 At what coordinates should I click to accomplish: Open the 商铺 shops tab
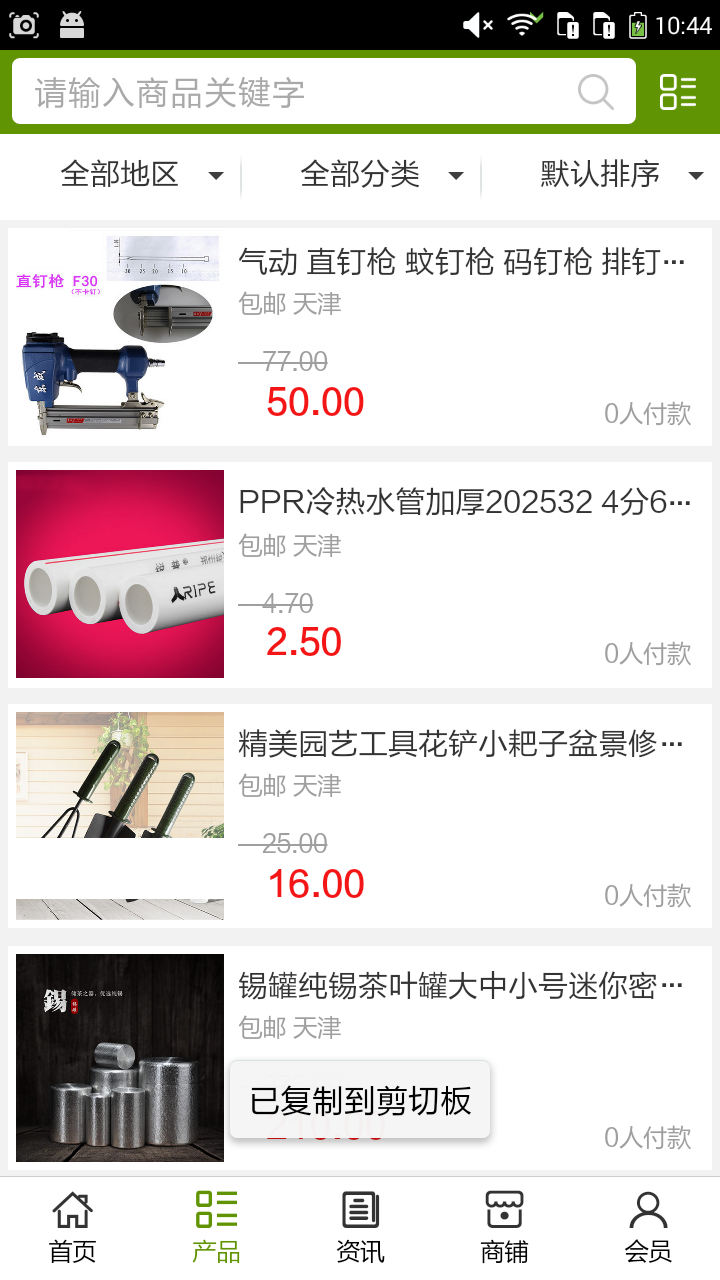pyautogui.click(x=504, y=1228)
